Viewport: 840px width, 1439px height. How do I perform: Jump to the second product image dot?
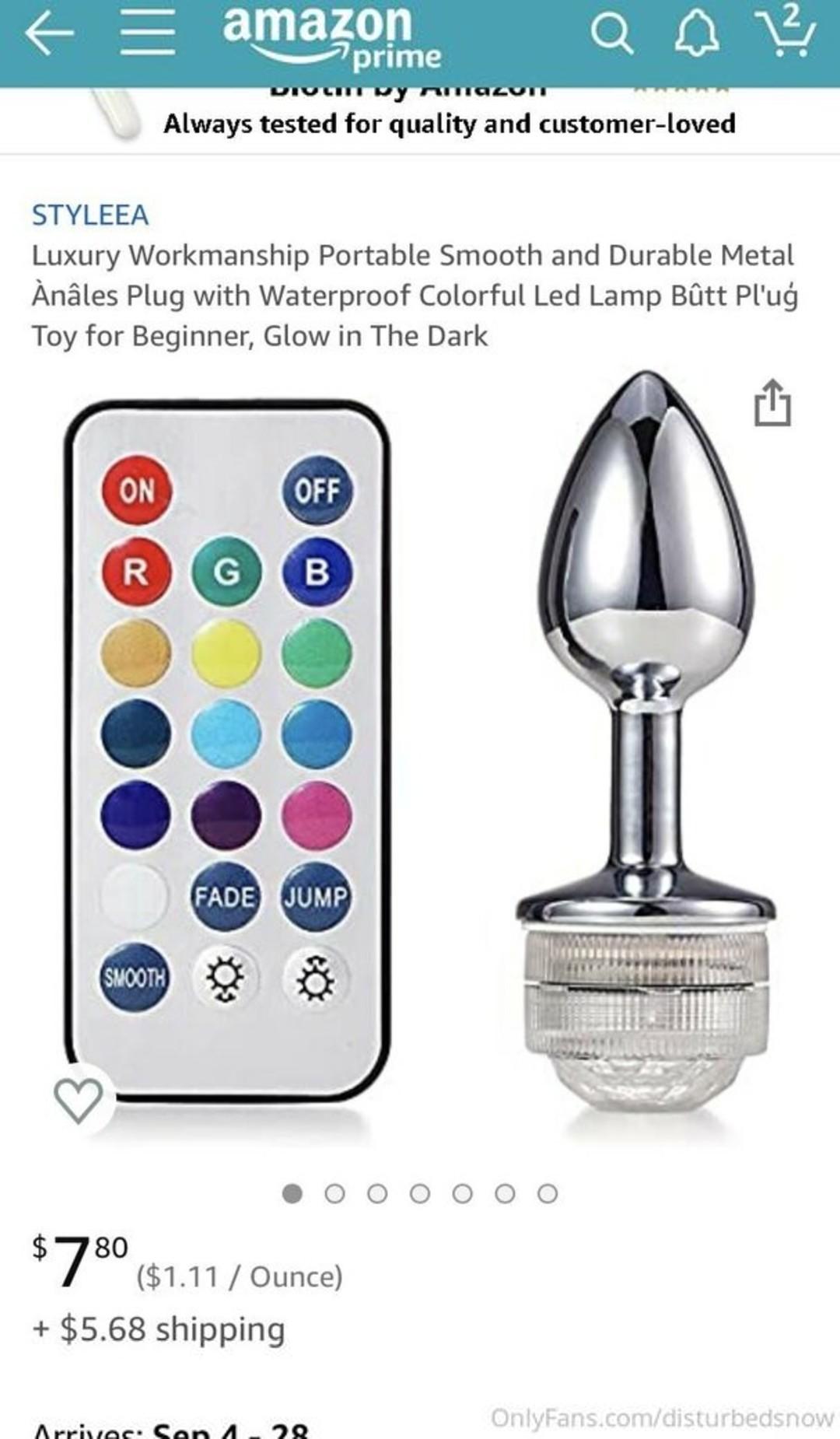pos(335,1193)
